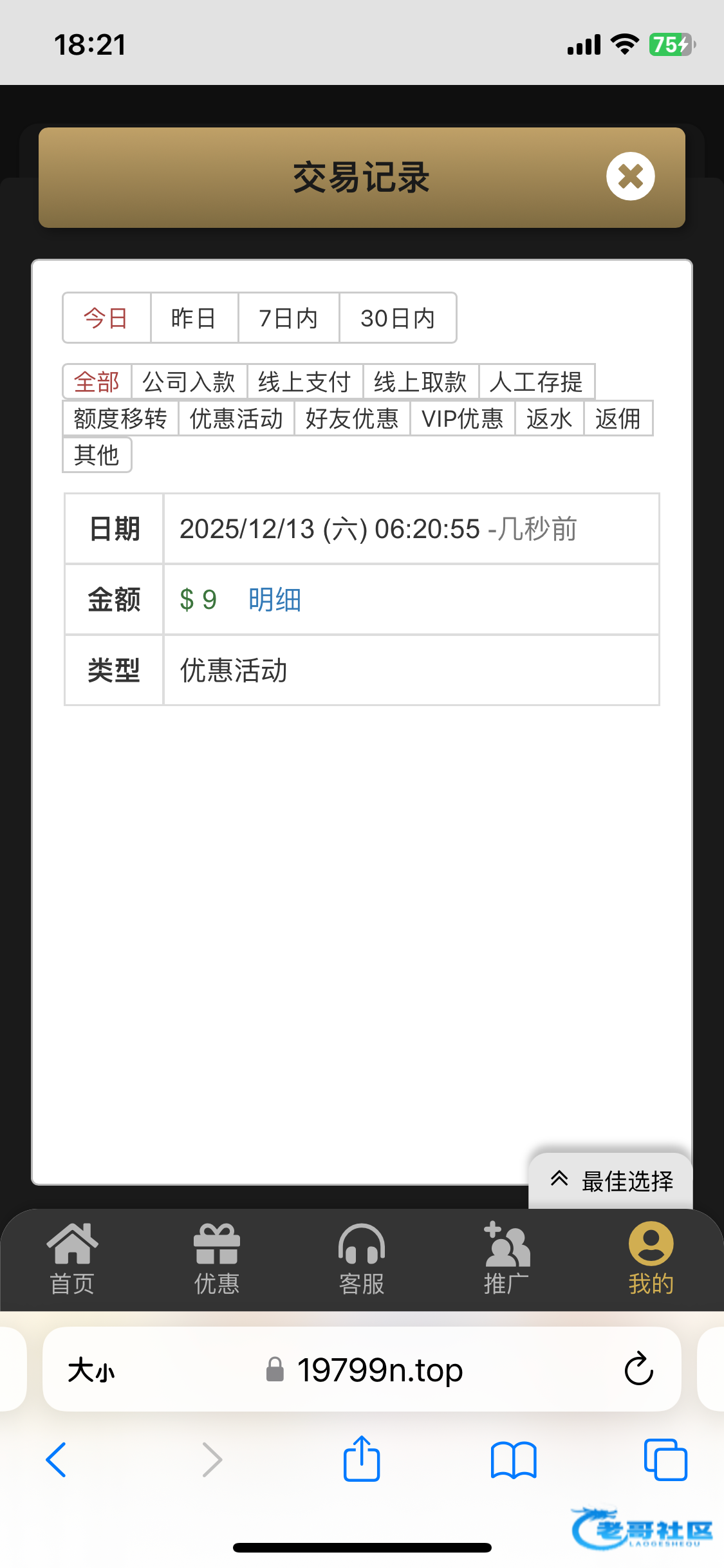
Task: Filter records by 线上取款
Action: pyautogui.click(x=420, y=382)
